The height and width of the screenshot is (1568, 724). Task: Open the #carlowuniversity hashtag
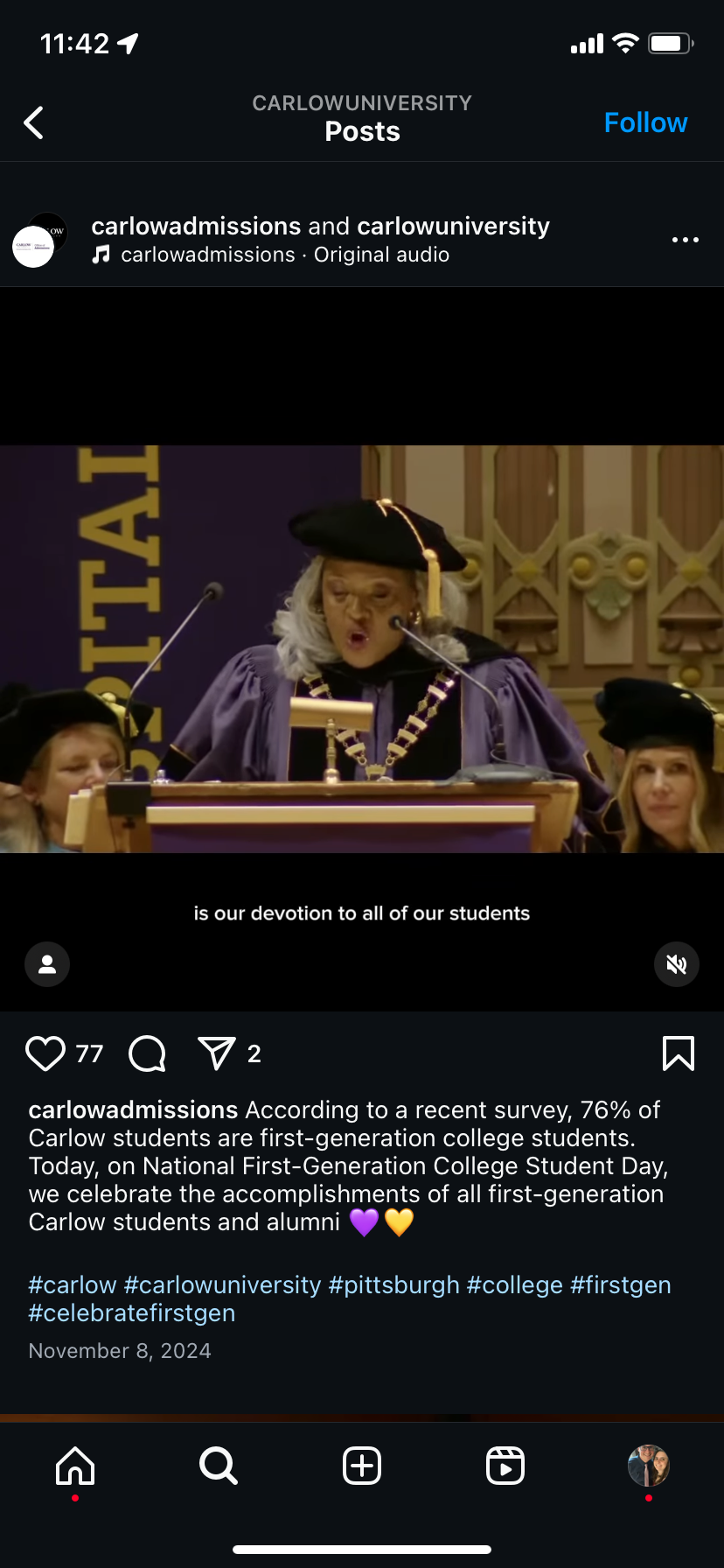[x=222, y=1284]
